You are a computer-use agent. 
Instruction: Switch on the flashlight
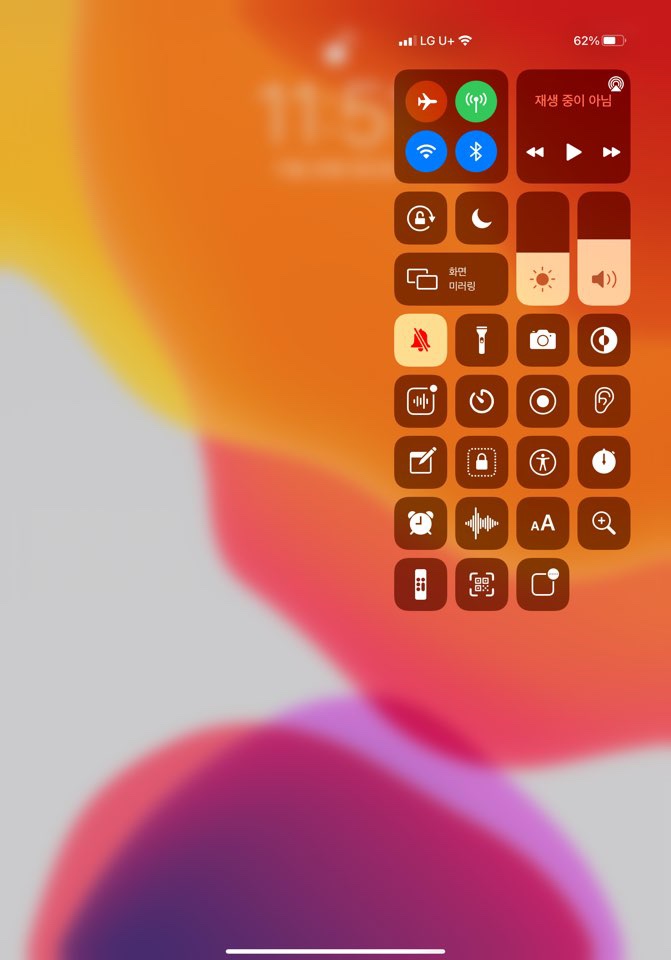481,340
